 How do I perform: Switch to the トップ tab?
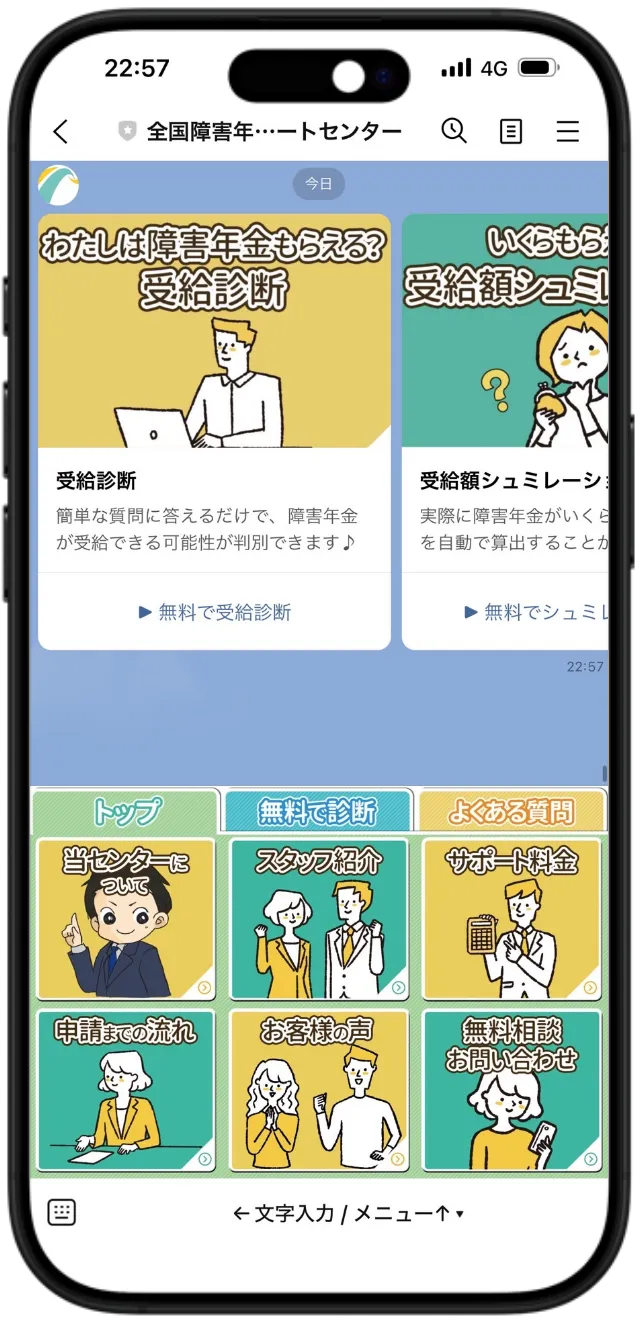tap(126, 812)
